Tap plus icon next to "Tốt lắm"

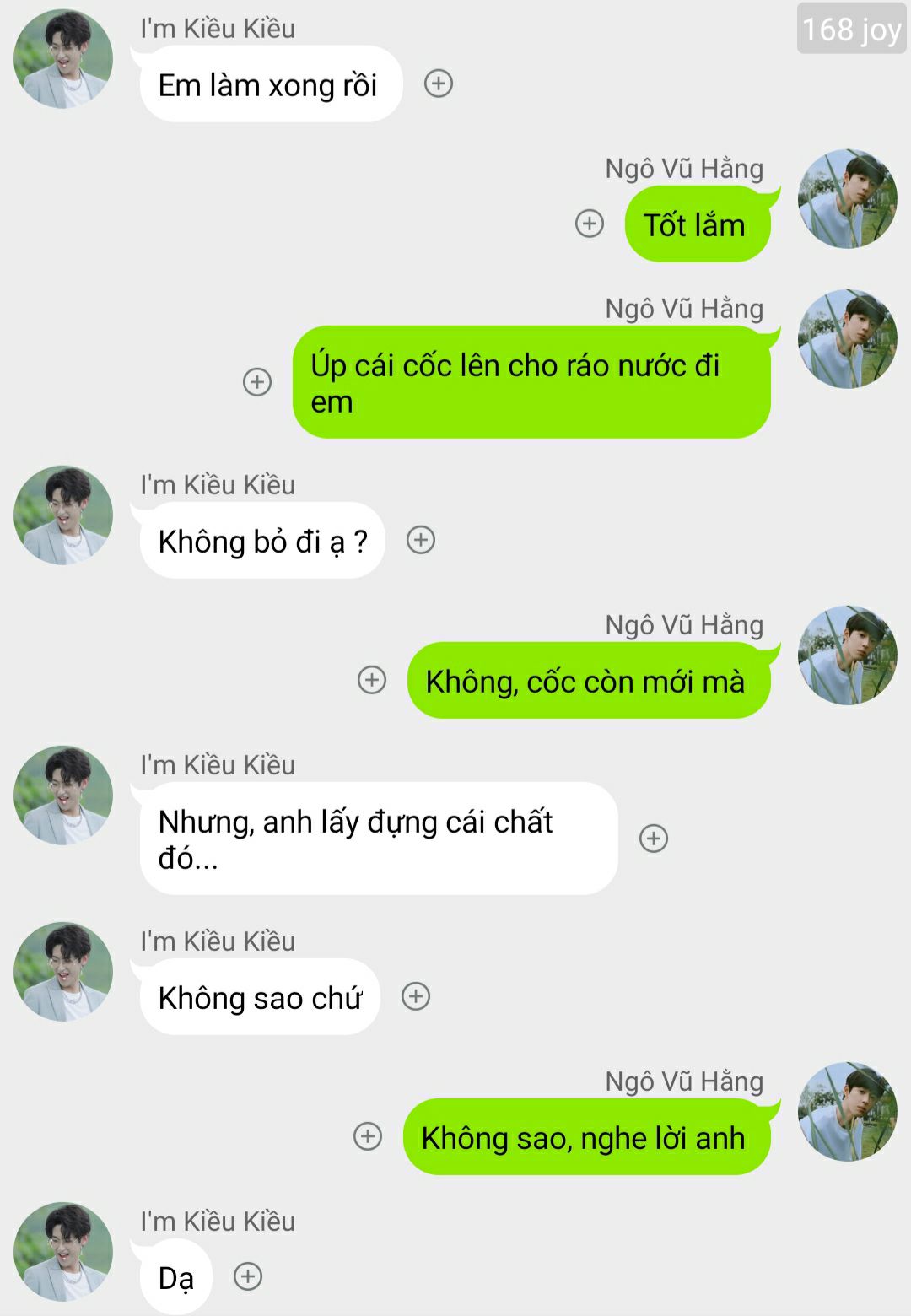click(590, 224)
